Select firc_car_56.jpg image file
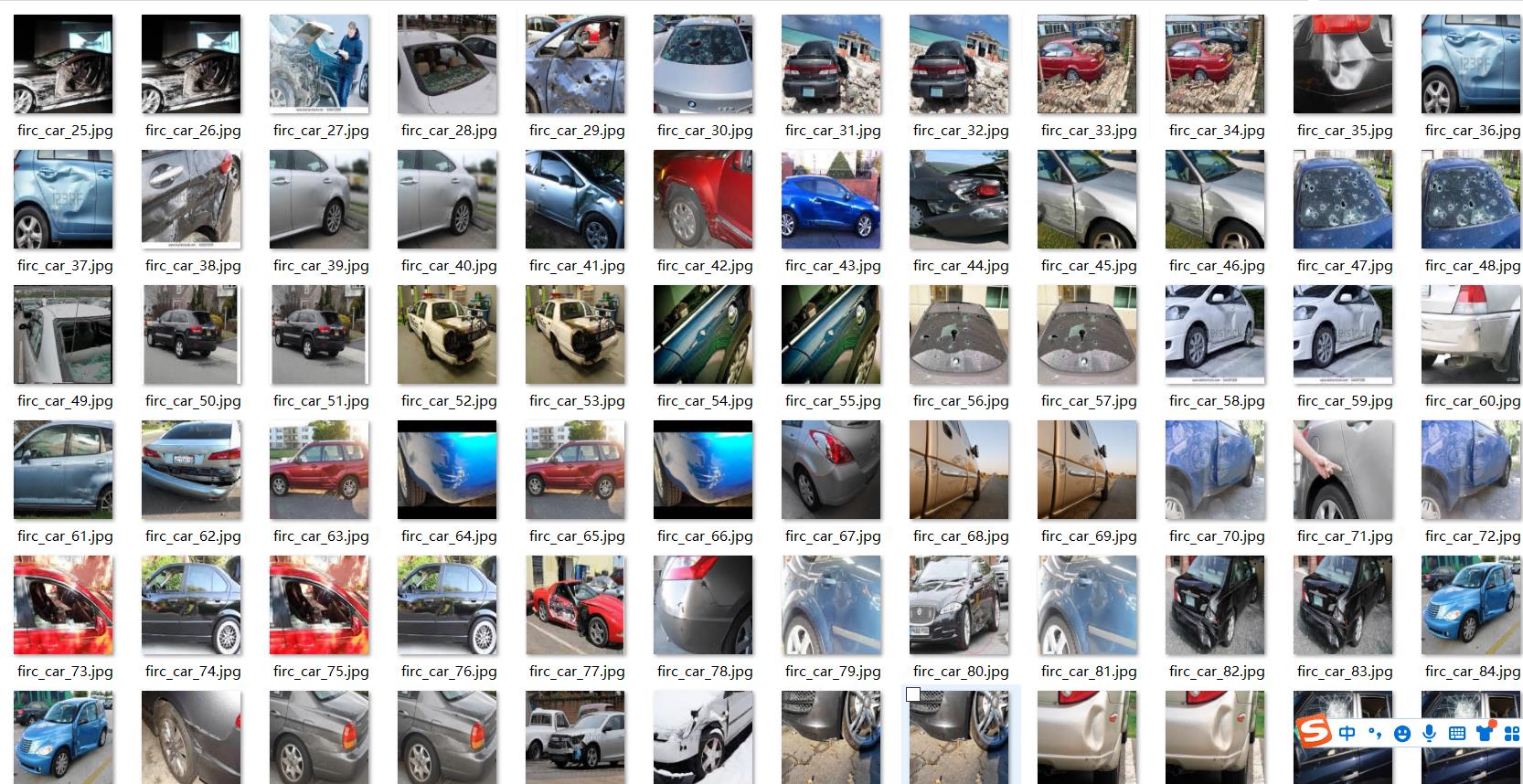This screenshot has height=784, width=1523. pos(959,334)
